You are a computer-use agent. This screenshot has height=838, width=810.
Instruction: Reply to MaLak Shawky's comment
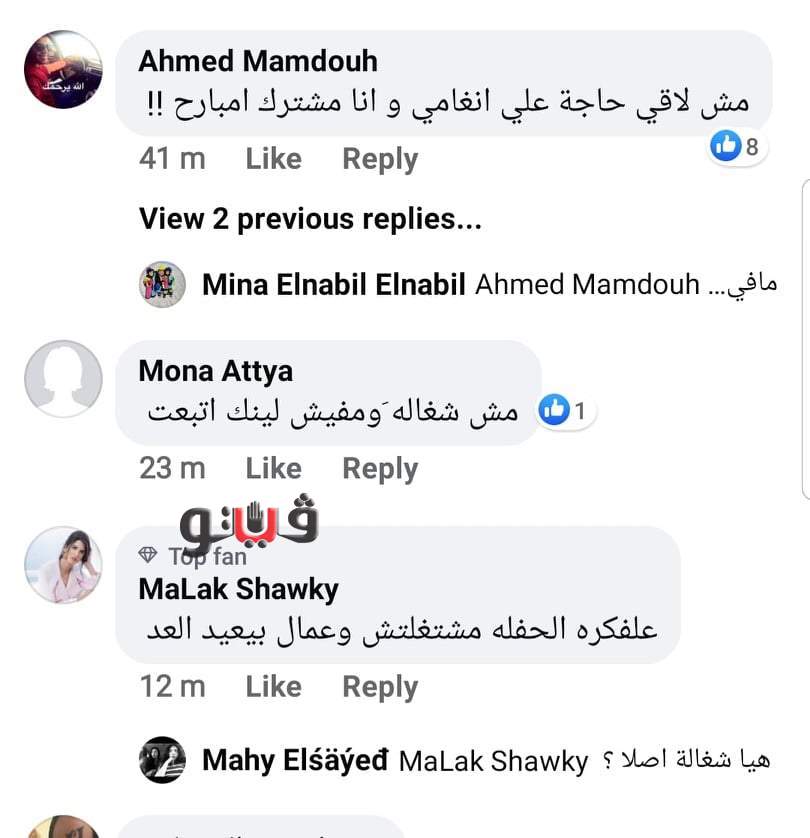[x=380, y=686]
